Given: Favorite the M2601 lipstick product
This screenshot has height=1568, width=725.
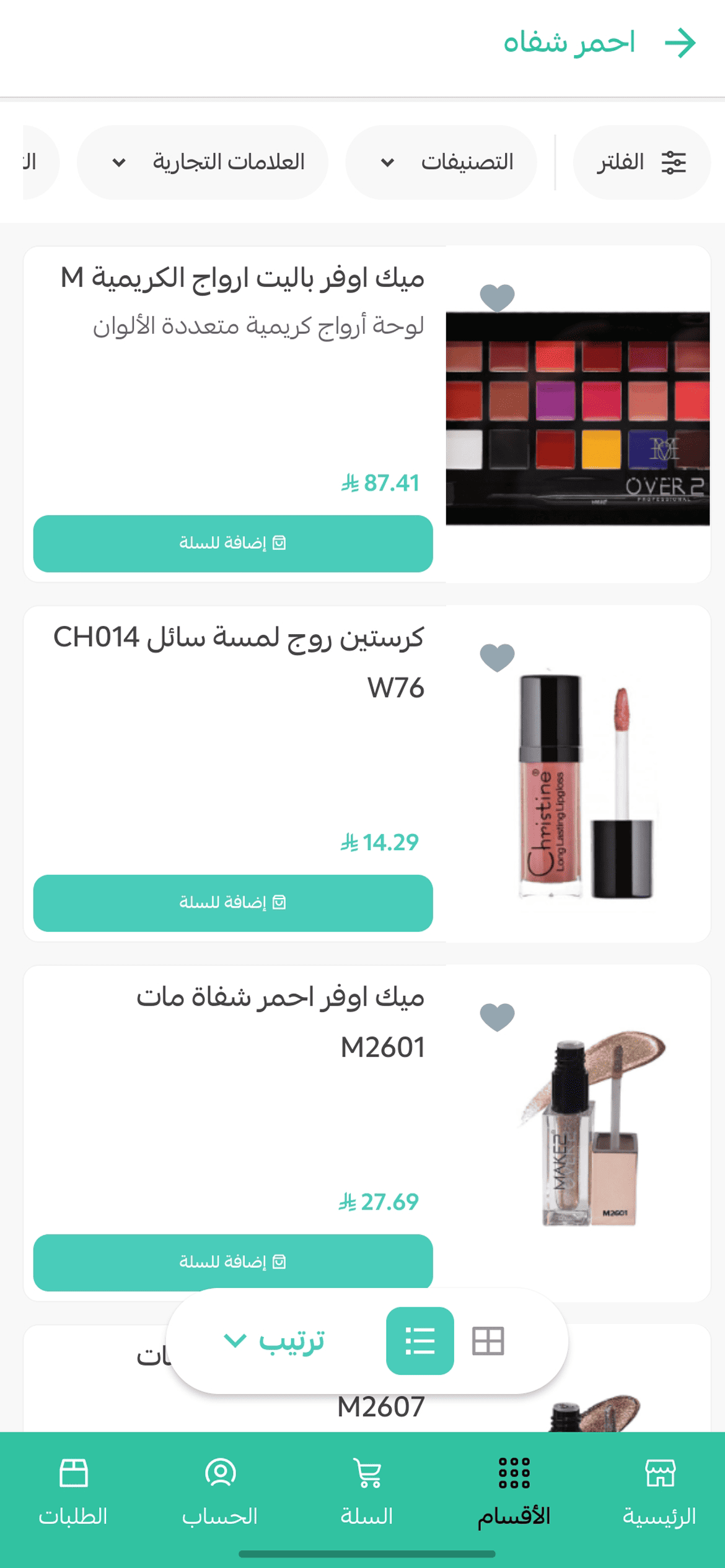Looking at the screenshot, I should [497, 1016].
